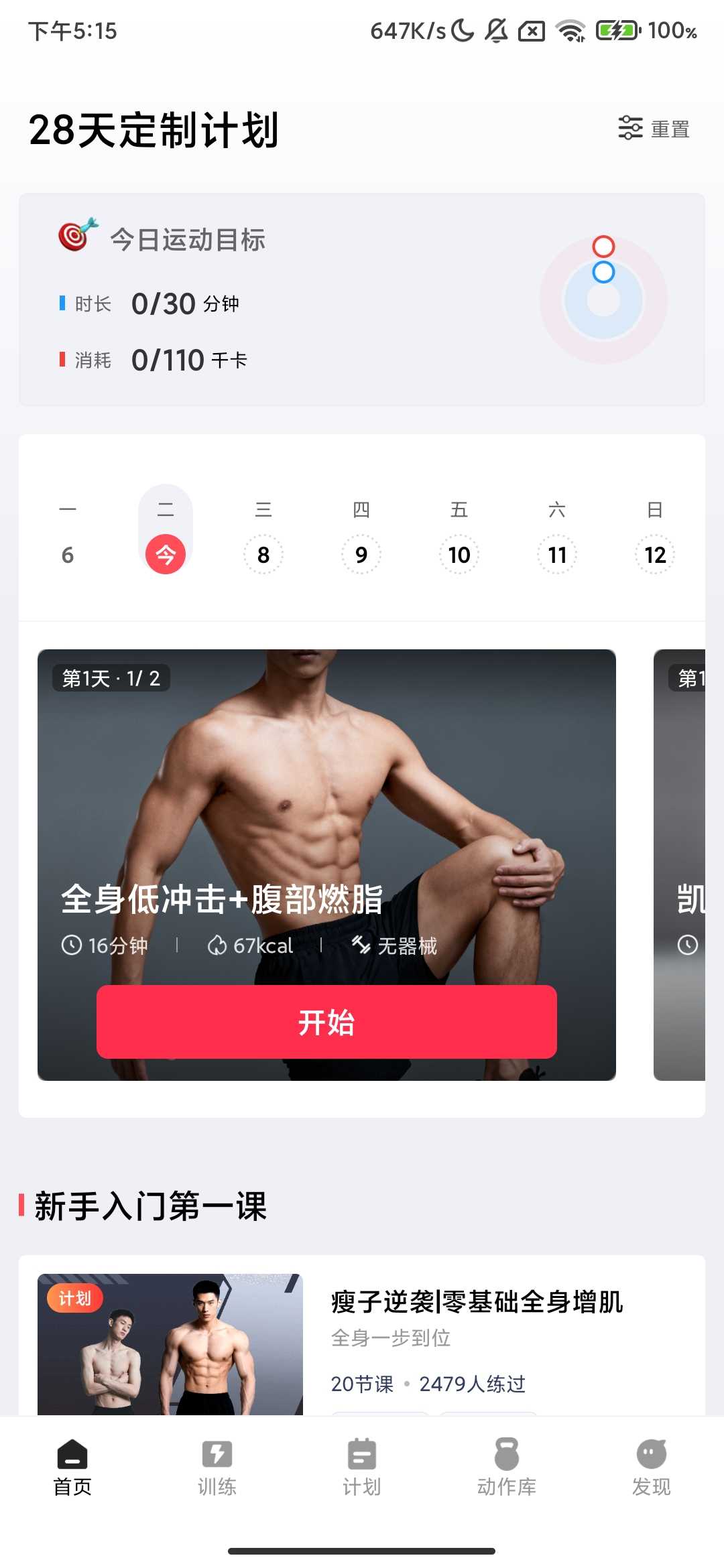The image size is (724, 1568).
Task: Select Wednesday the 8th in calendar
Action: click(263, 554)
